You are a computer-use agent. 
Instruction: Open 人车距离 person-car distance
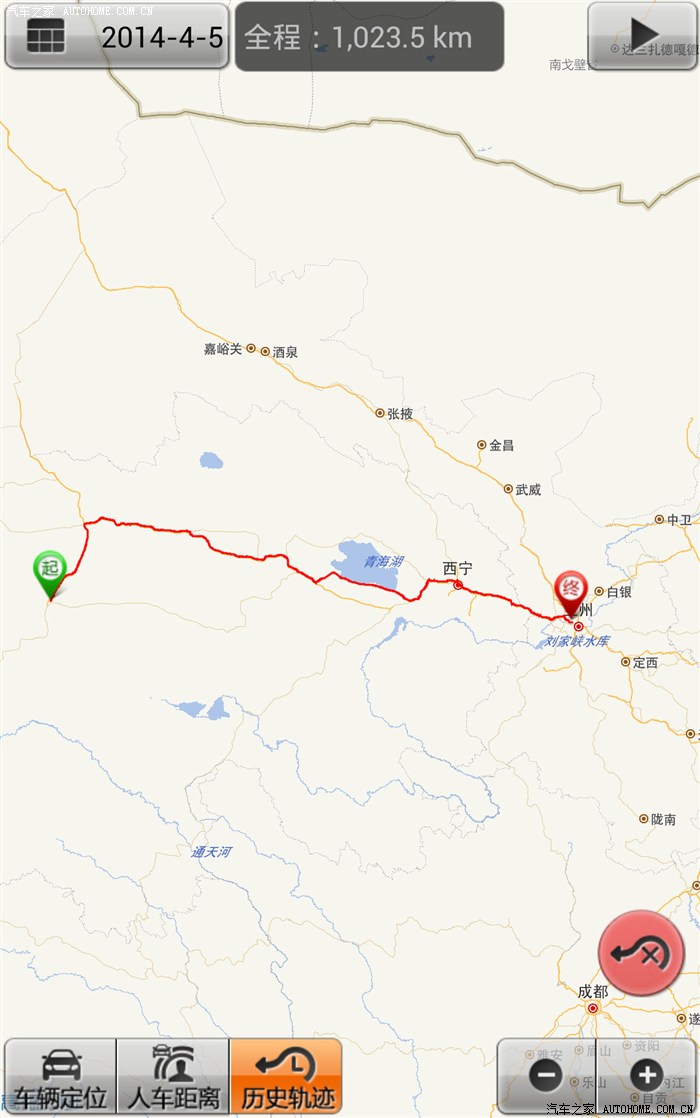click(173, 1076)
